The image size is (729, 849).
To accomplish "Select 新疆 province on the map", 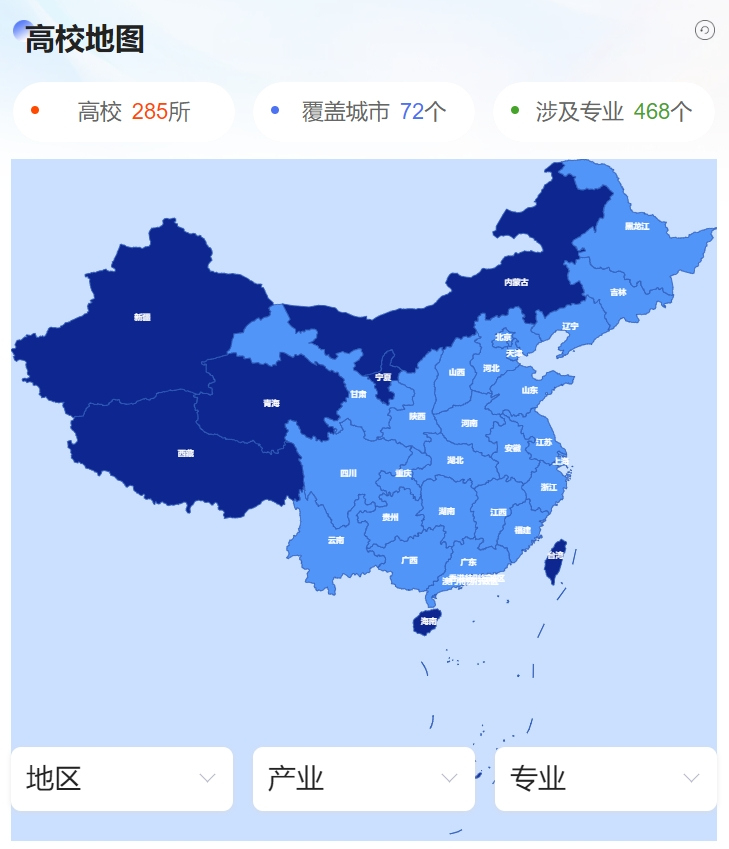I will click(141, 316).
